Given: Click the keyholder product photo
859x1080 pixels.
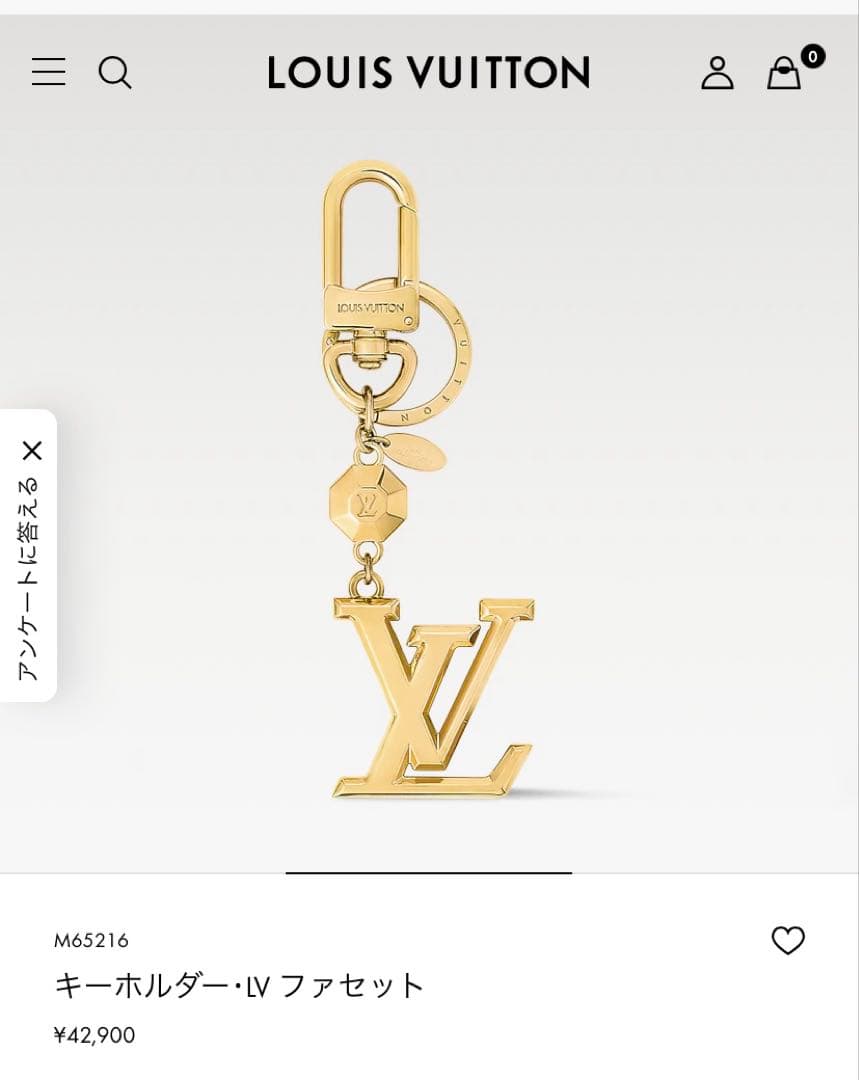Looking at the screenshot, I should coord(429,500).
